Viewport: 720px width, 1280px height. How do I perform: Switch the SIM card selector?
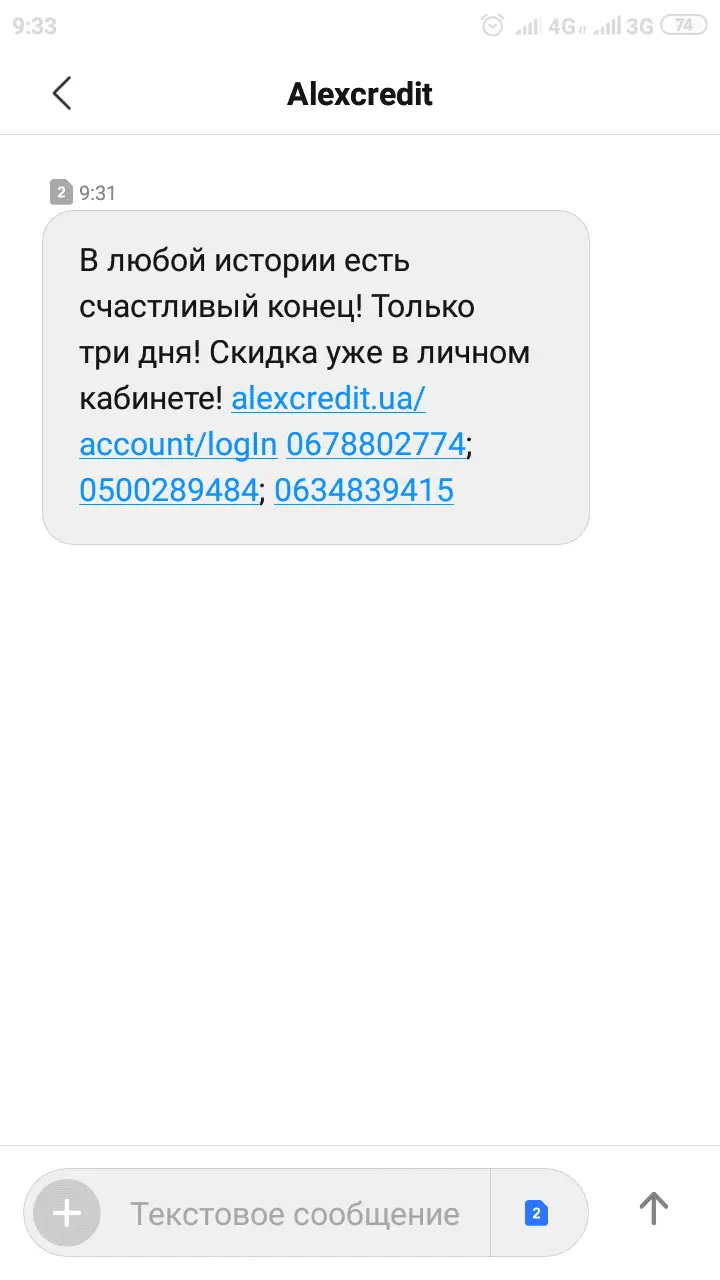tap(537, 1214)
